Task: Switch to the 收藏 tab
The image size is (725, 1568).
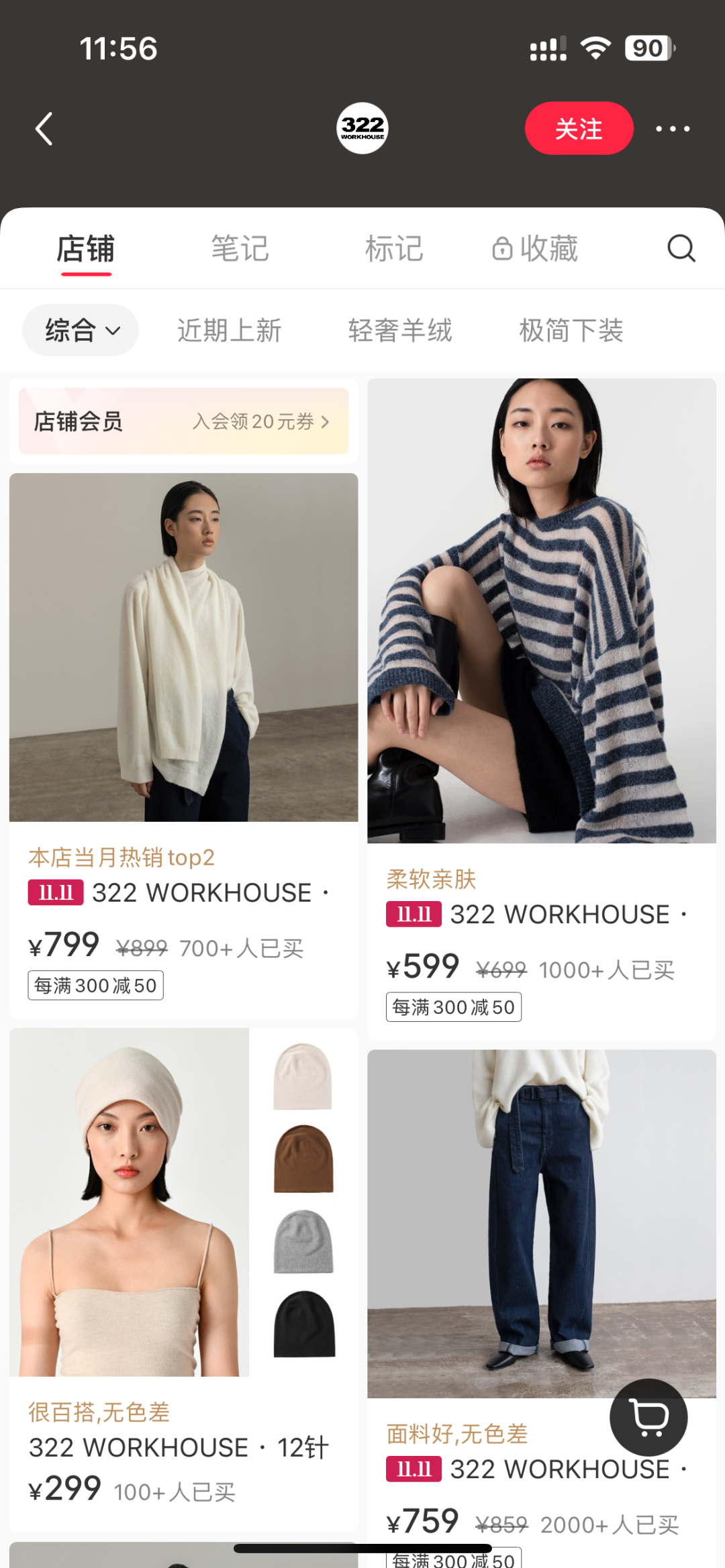Action: click(535, 249)
